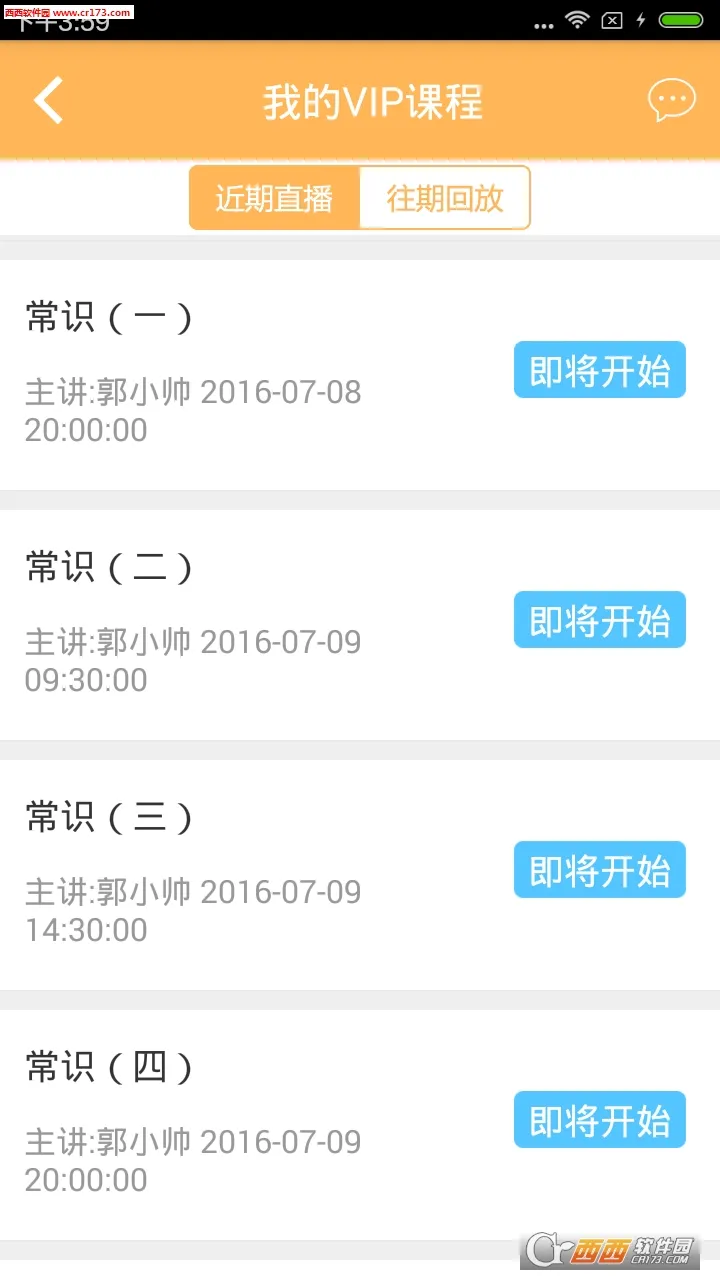Tap 即将开始 for 常识（三）
Image resolution: width=720 pixels, height=1280 pixels.
pyautogui.click(x=600, y=870)
